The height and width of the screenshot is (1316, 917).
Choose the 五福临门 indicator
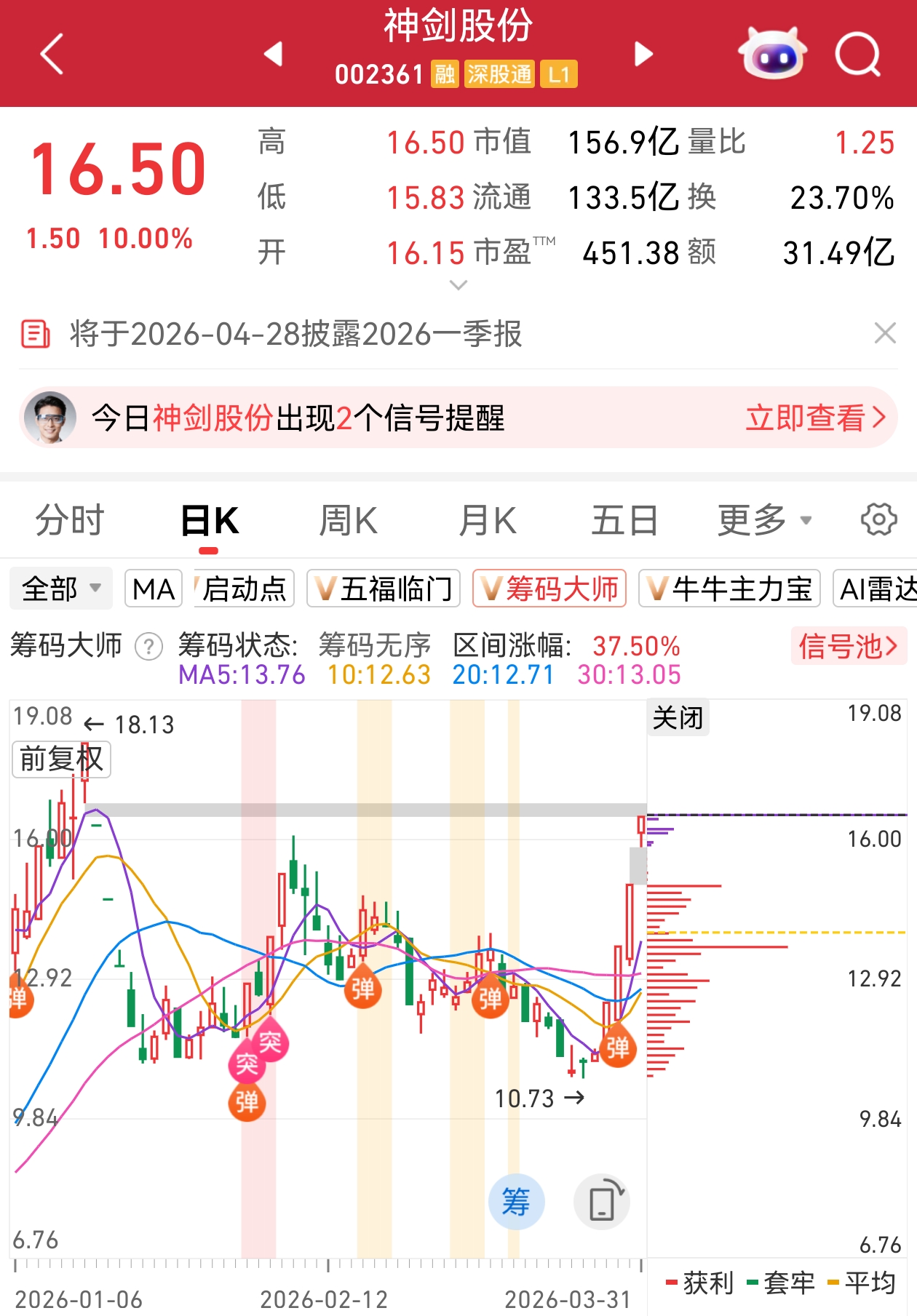[x=384, y=589]
